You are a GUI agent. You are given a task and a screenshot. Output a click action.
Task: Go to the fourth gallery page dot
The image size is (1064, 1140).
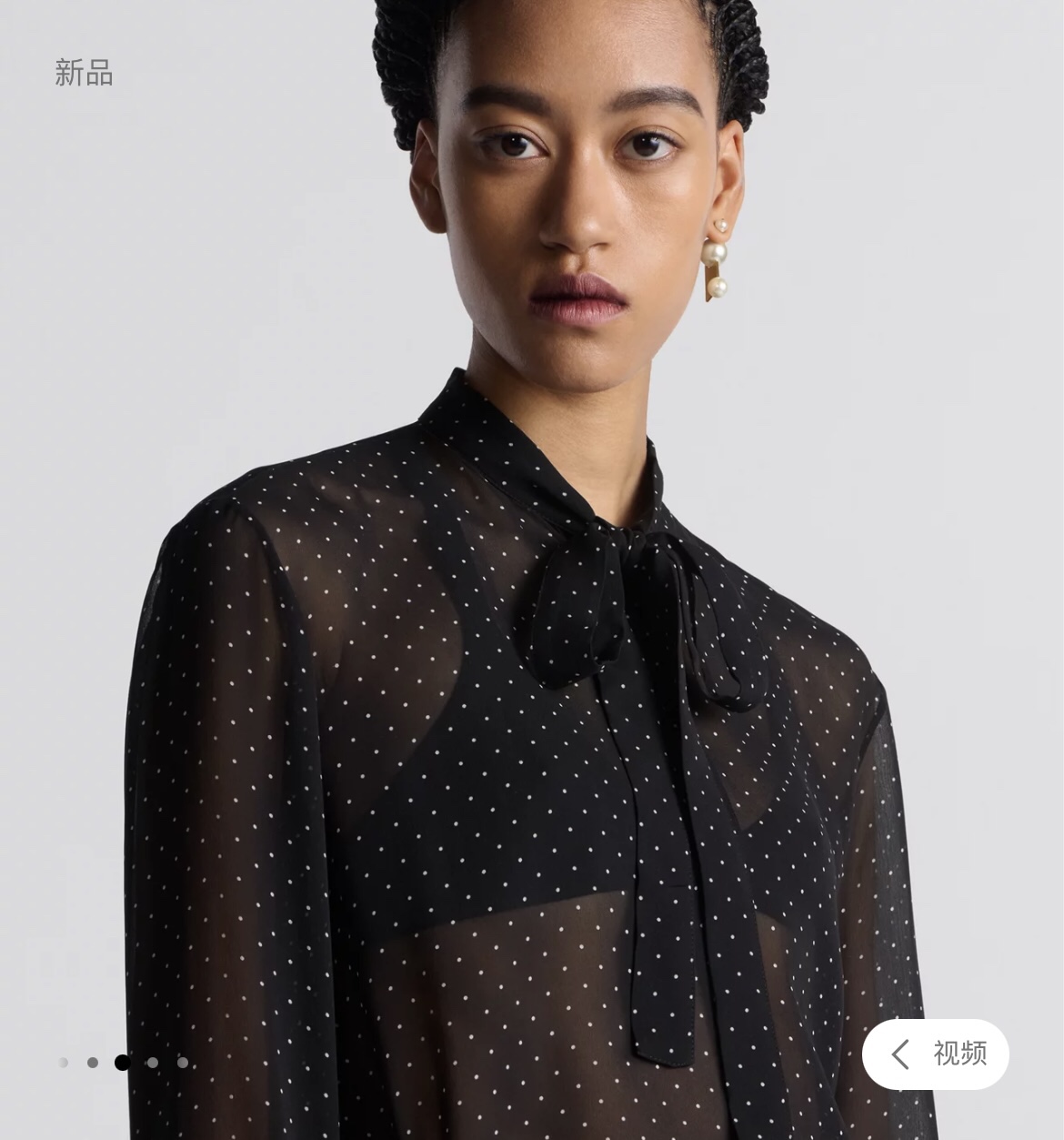pos(153,1062)
